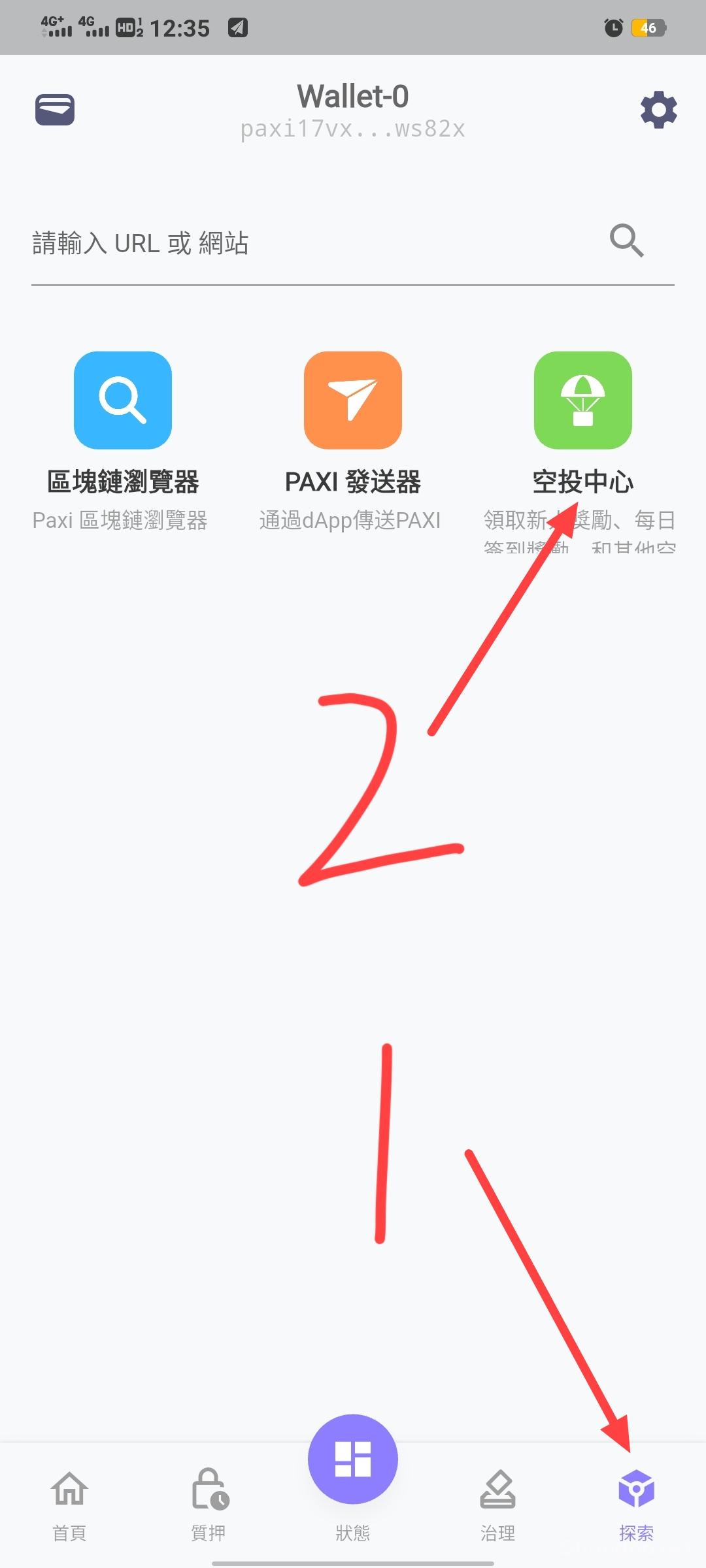706x1568 pixels.
Task: Open the 空投中心 airdrop center
Action: pos(582,400)
